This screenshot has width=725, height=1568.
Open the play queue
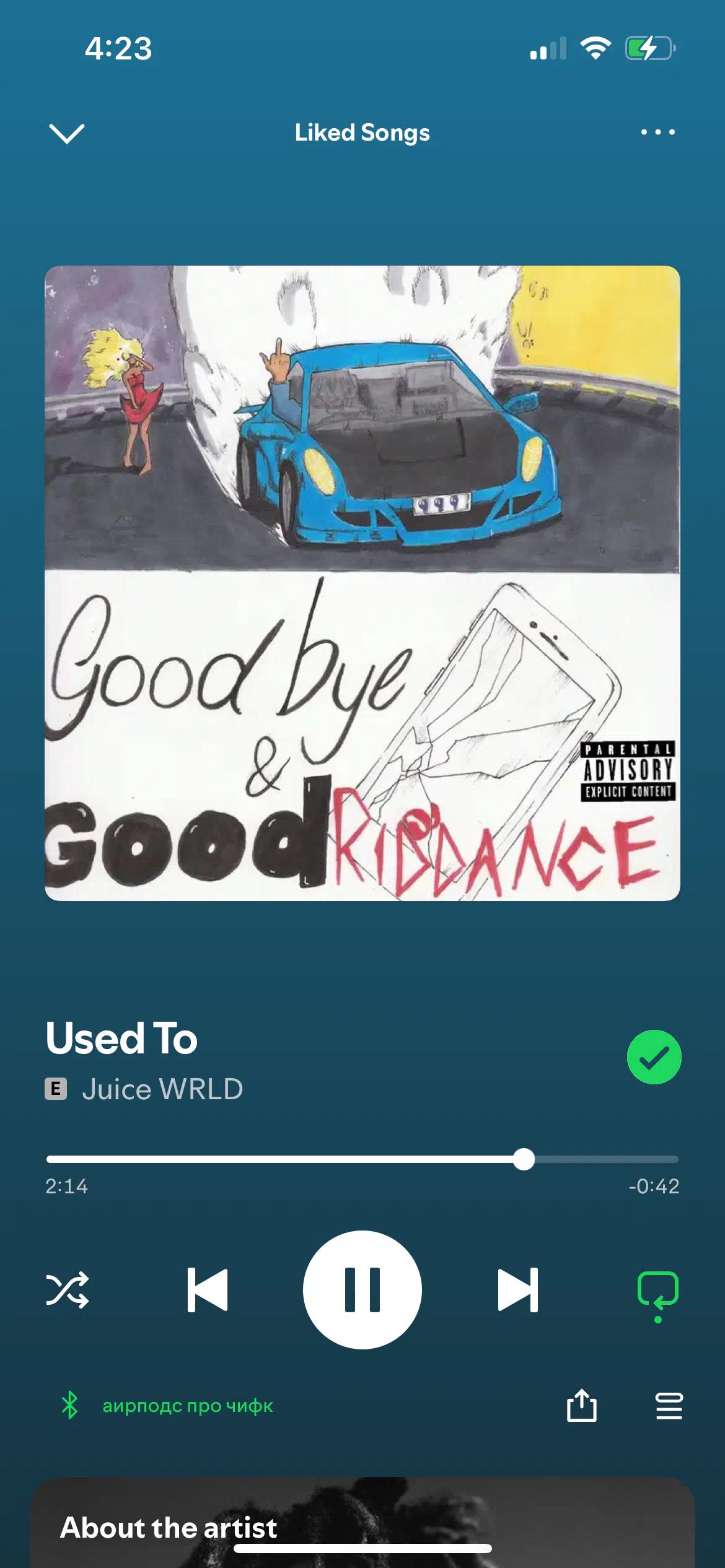pyautogui.click(x=669, y=1406)
